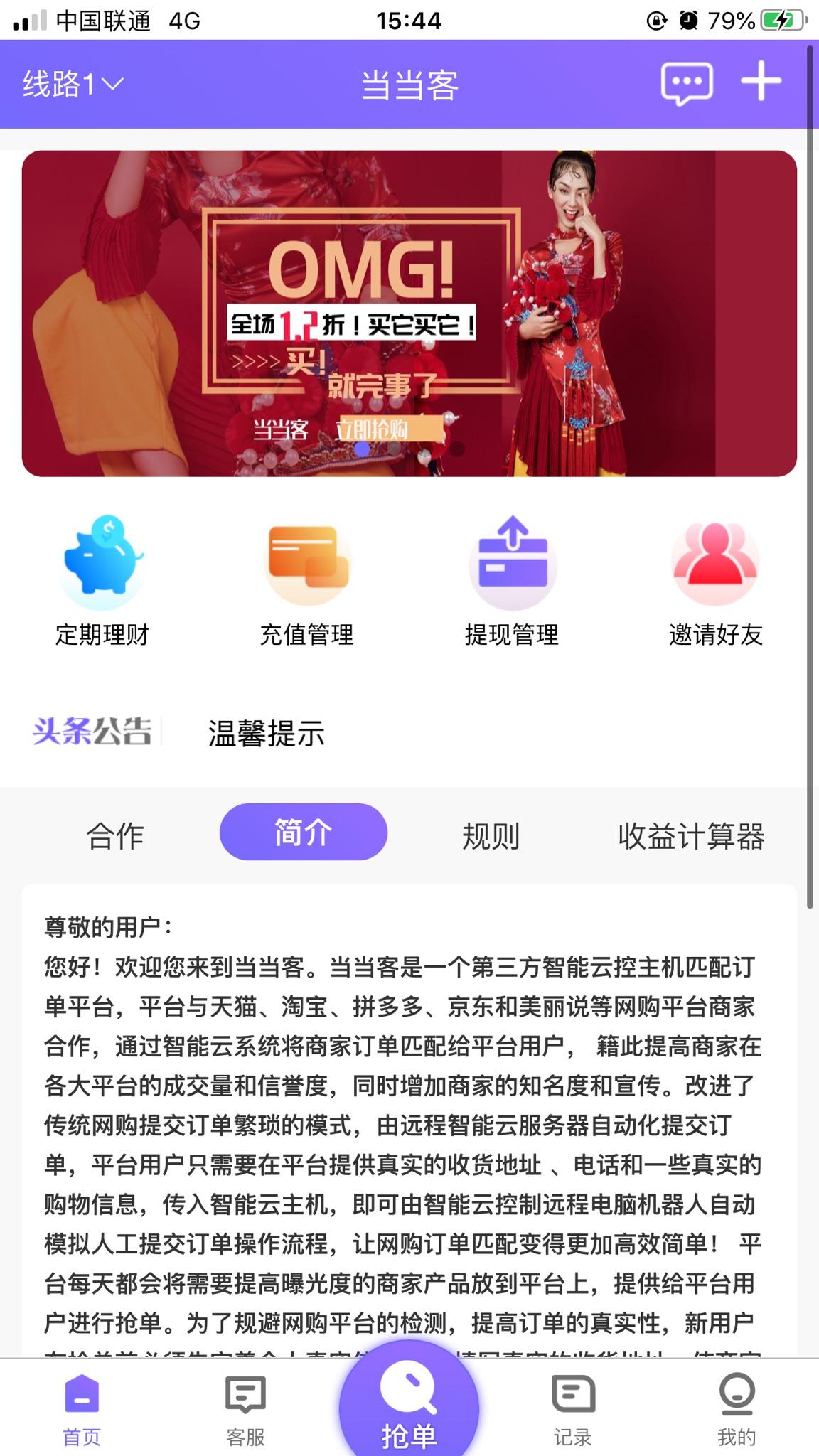This screenshot has height=1456, width=819.
Task: Select the 简介 tab
Action: (304, 832)
